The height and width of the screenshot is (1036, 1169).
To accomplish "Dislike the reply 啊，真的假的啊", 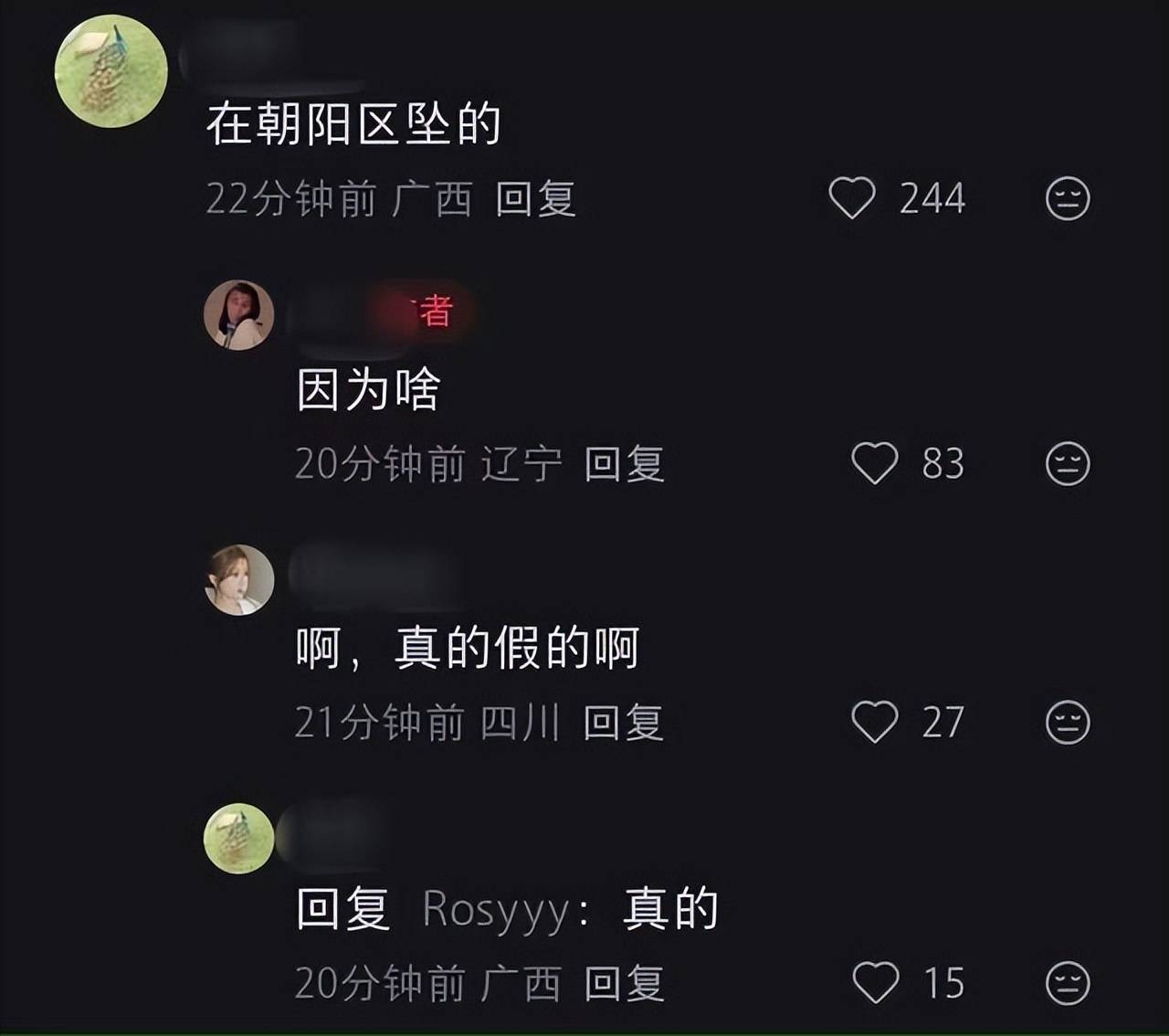I will coord(1067,722).
